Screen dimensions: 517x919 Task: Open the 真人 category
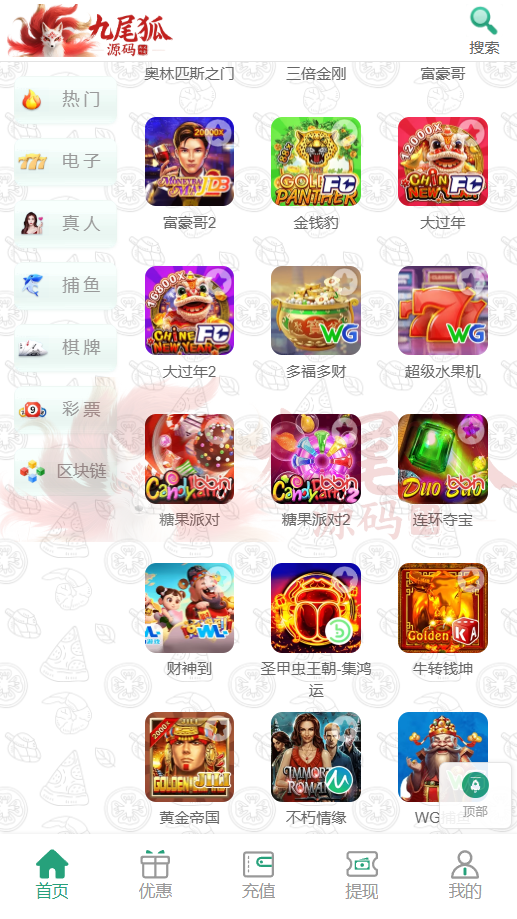point(66,223)
